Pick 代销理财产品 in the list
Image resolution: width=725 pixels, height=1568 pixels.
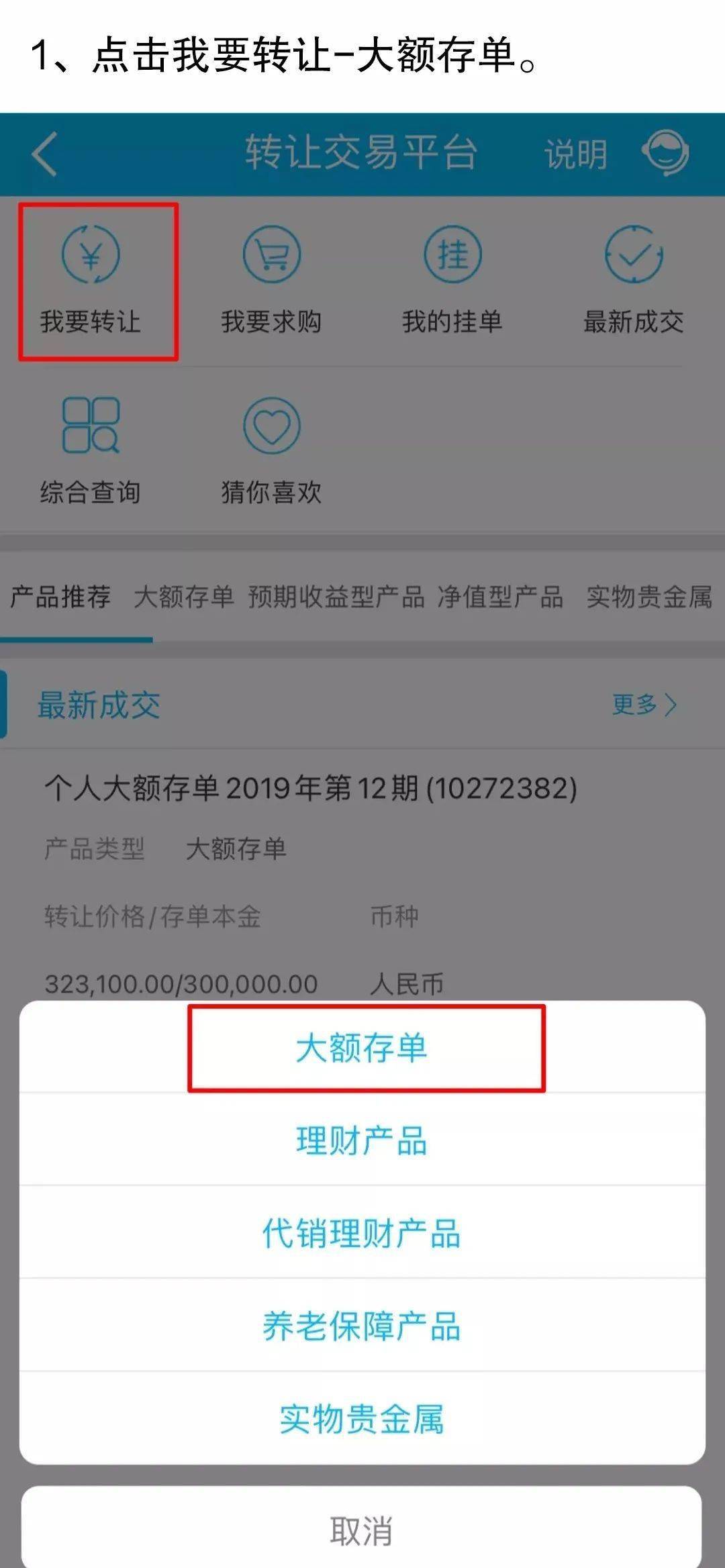pos(362,1232)
